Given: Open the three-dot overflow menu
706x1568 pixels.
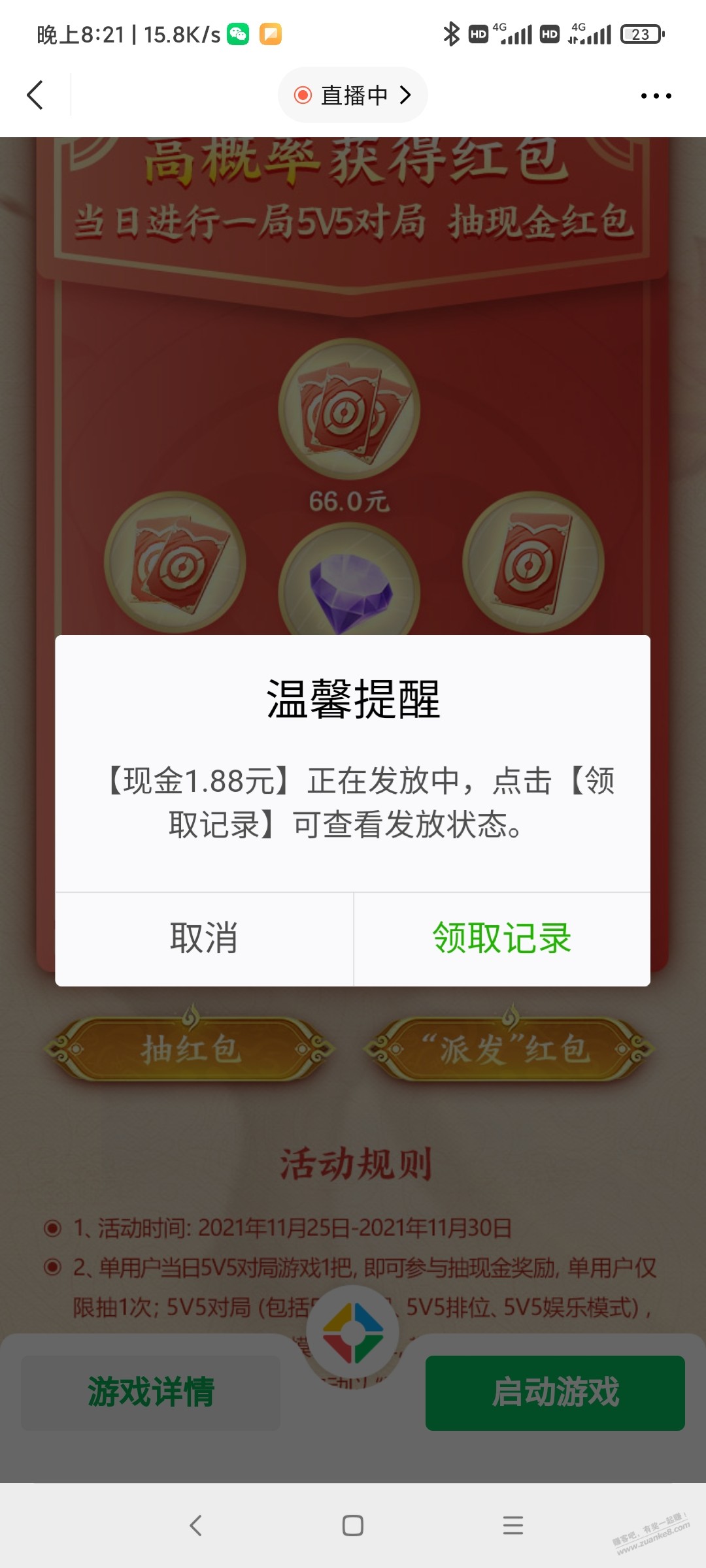Looking at the screenshot, I should [656, 96].
